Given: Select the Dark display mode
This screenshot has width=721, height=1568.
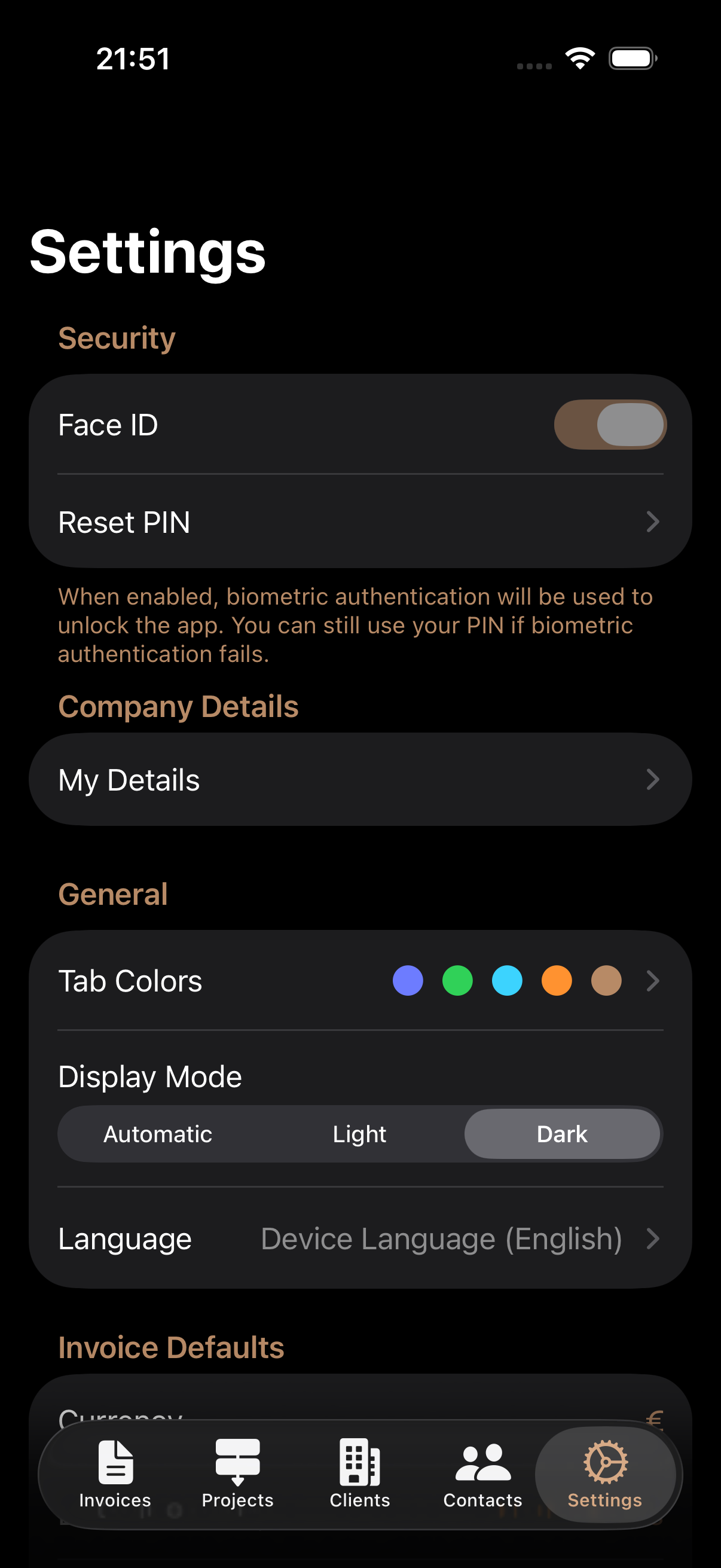Looking at the screenshot, I should tap(561, 1133).
